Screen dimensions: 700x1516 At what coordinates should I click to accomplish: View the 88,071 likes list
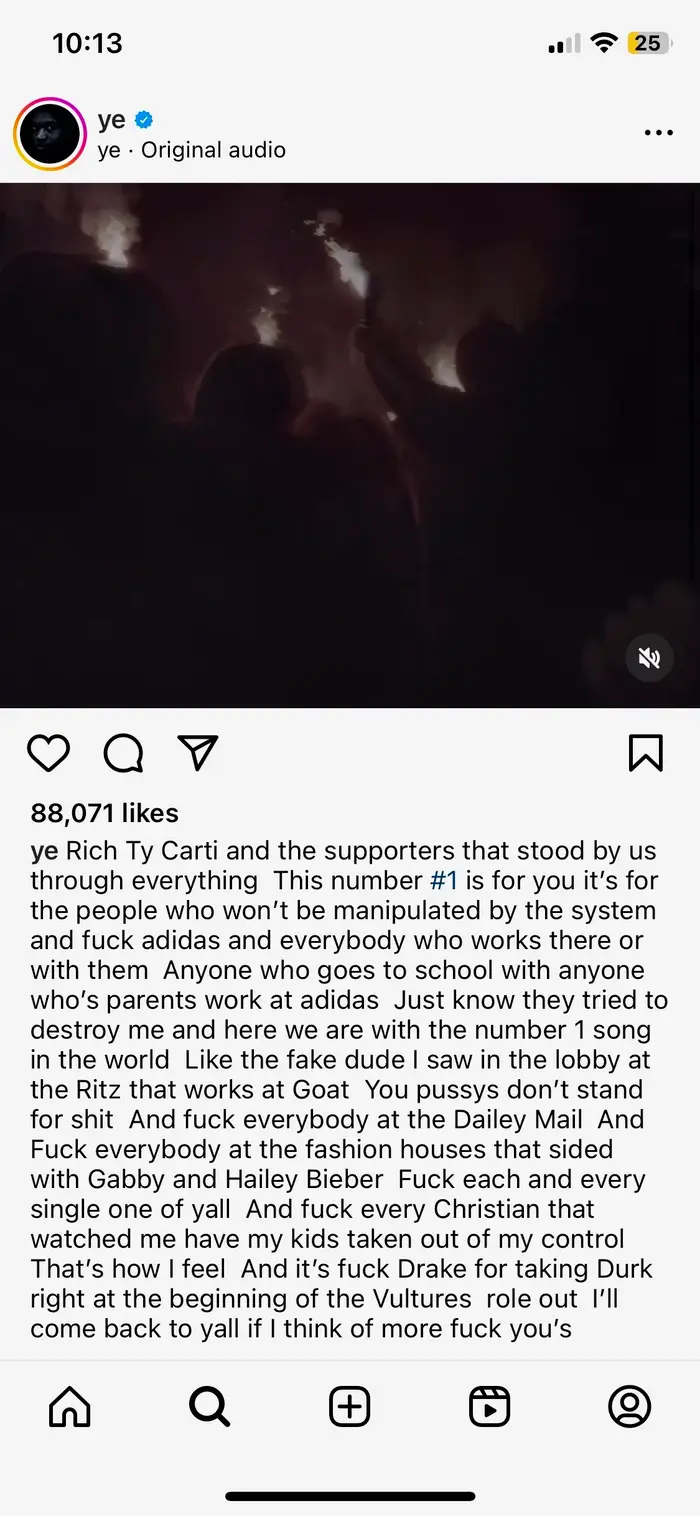click(x=104, y=813)
